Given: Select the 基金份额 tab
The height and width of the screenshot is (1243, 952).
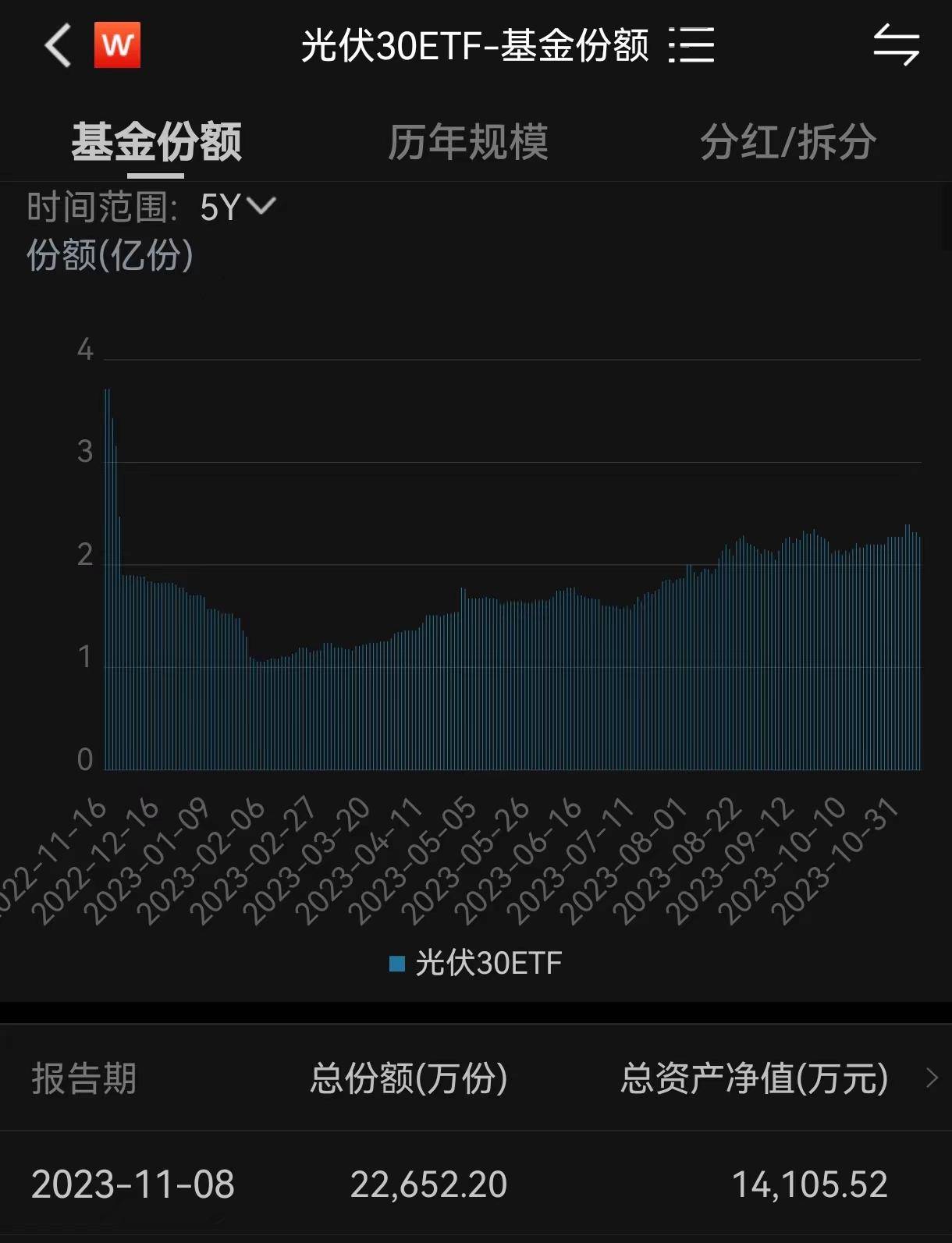Looking at the screenshot, I should (x=156, y=142).
